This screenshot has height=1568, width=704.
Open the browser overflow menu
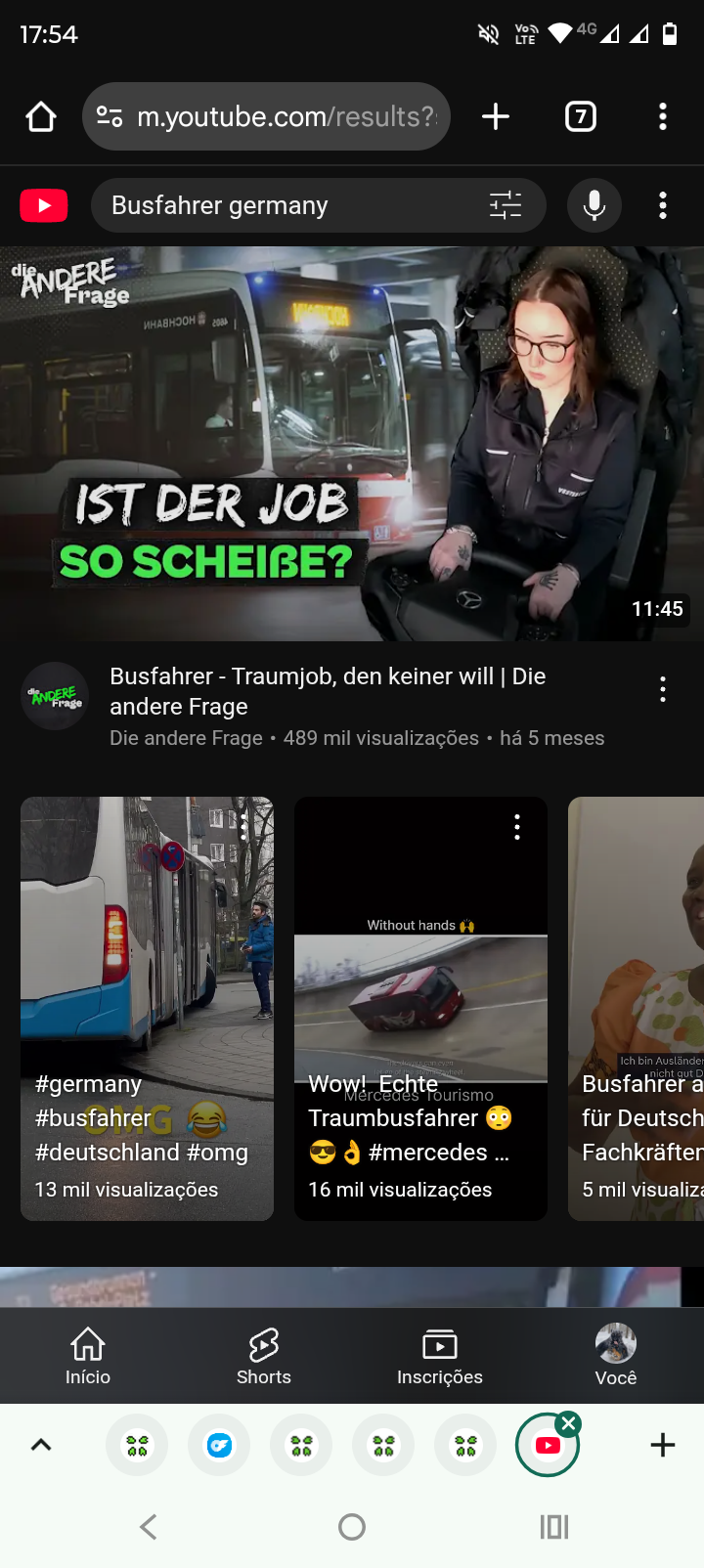(663, 117)
